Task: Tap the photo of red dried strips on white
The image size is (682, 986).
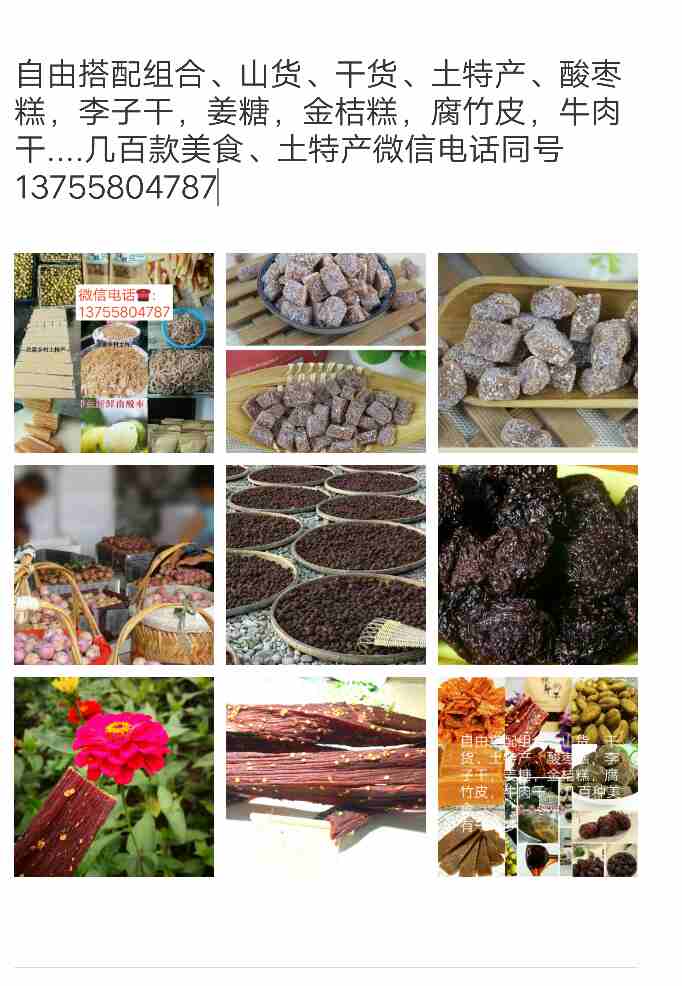Action: [326, 777]
